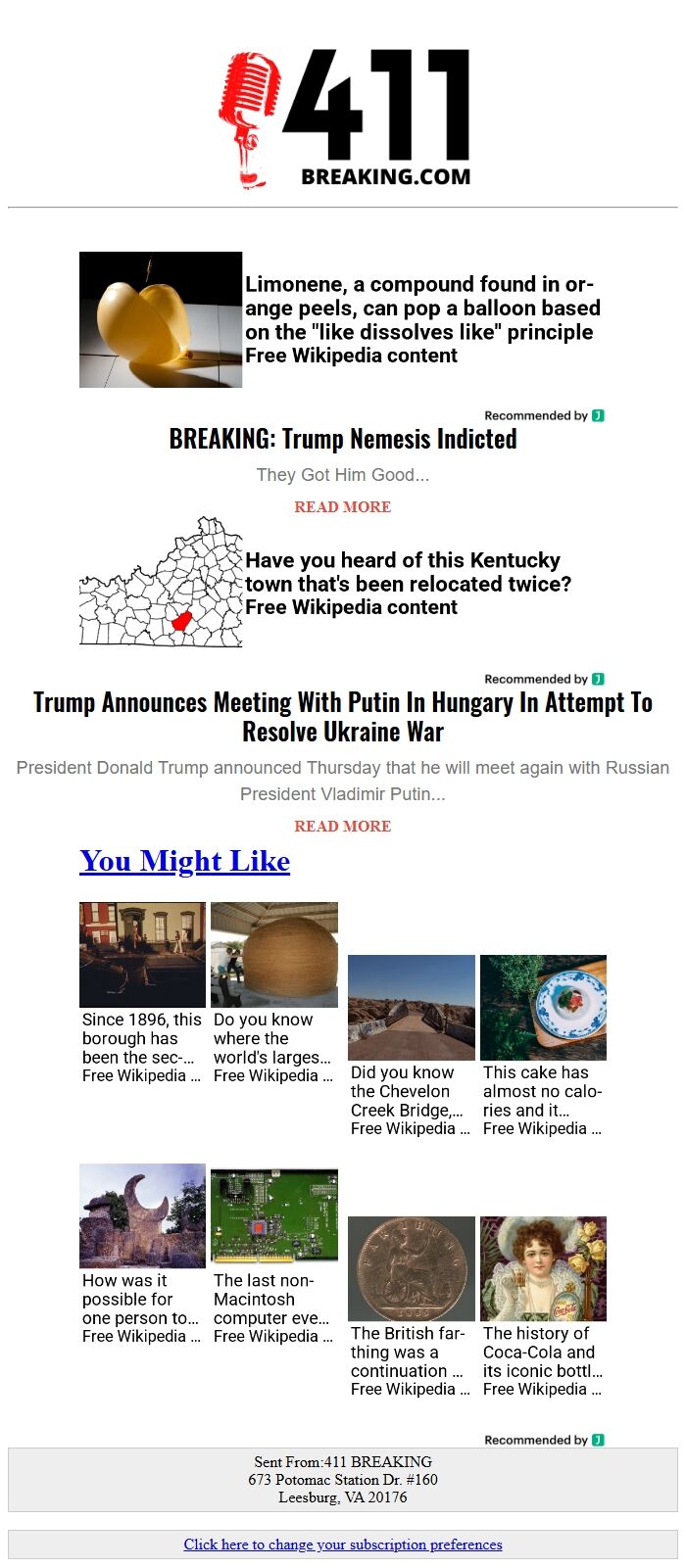This screenshot has height=1568, width=686.
Task: Open the Trump meeting with Putin headline
Action: pyautogui.click(x=343, y=717)
